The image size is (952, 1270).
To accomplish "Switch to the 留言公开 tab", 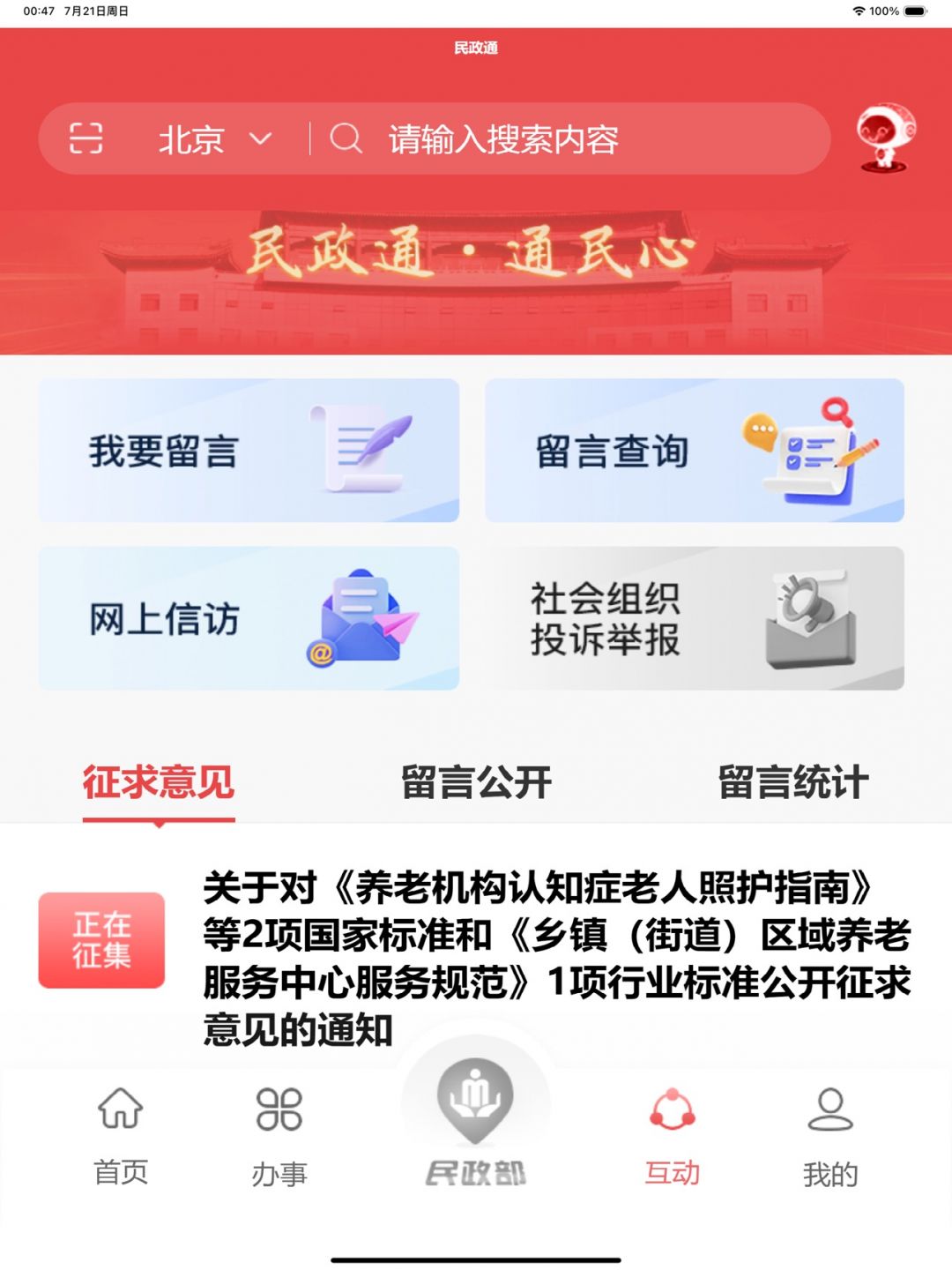I will 476,782.
